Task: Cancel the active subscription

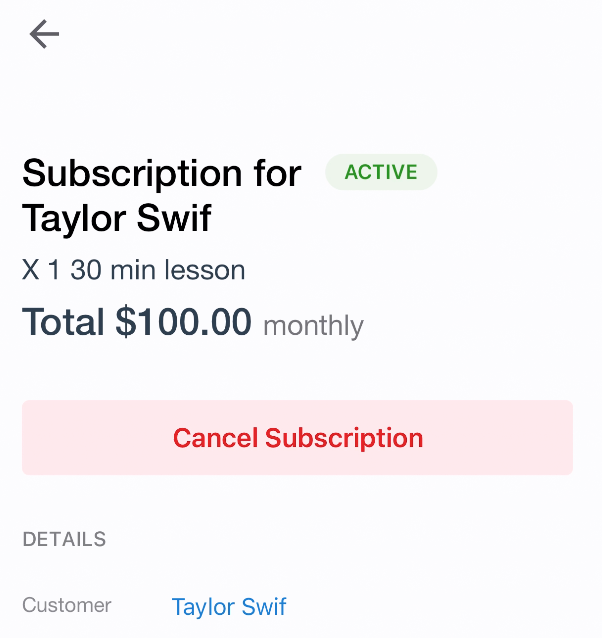Action: 297,438
